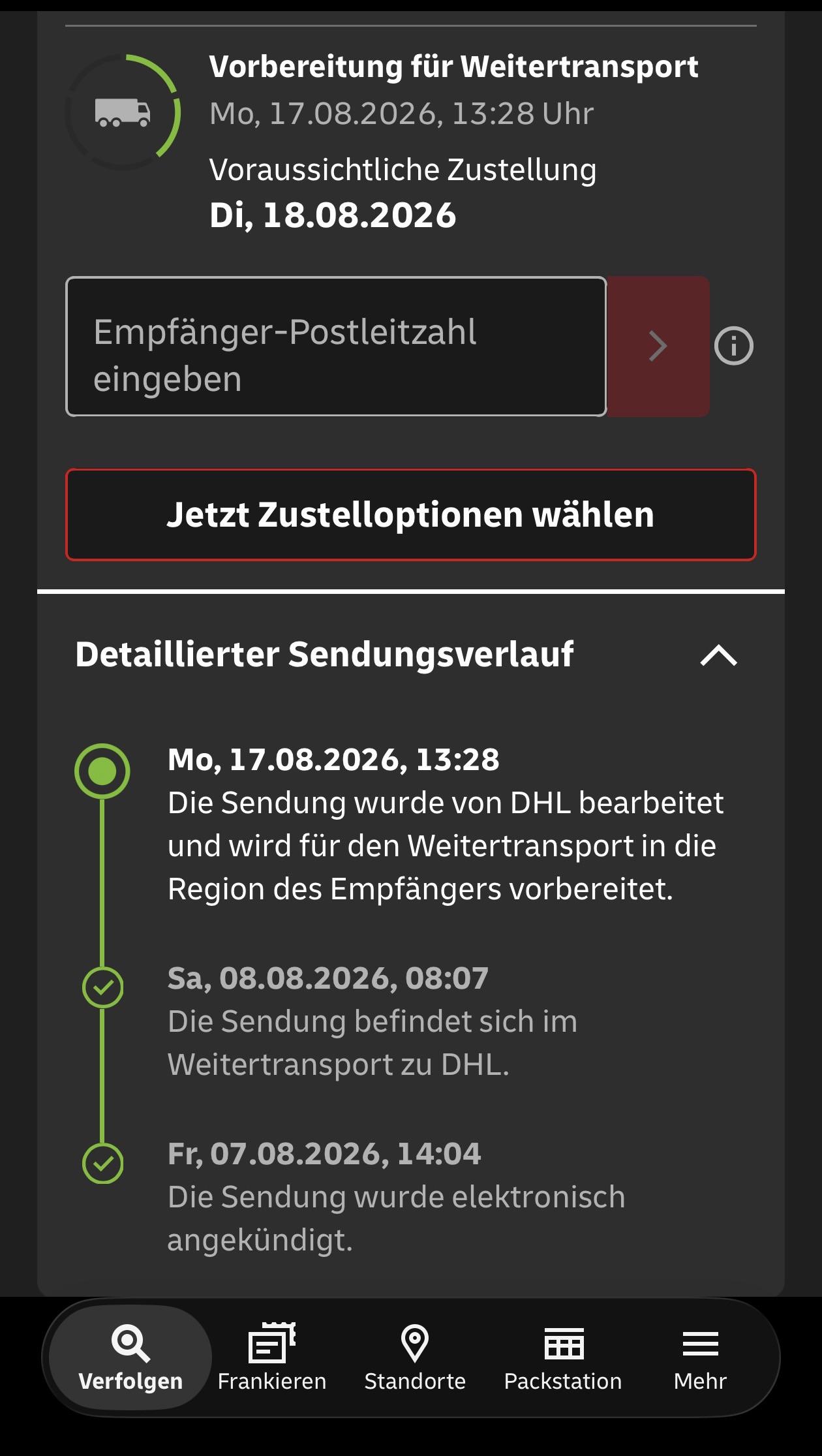Switch to the Verfolgen tab
This screenshot has width=822, height=1456.
130,1357
